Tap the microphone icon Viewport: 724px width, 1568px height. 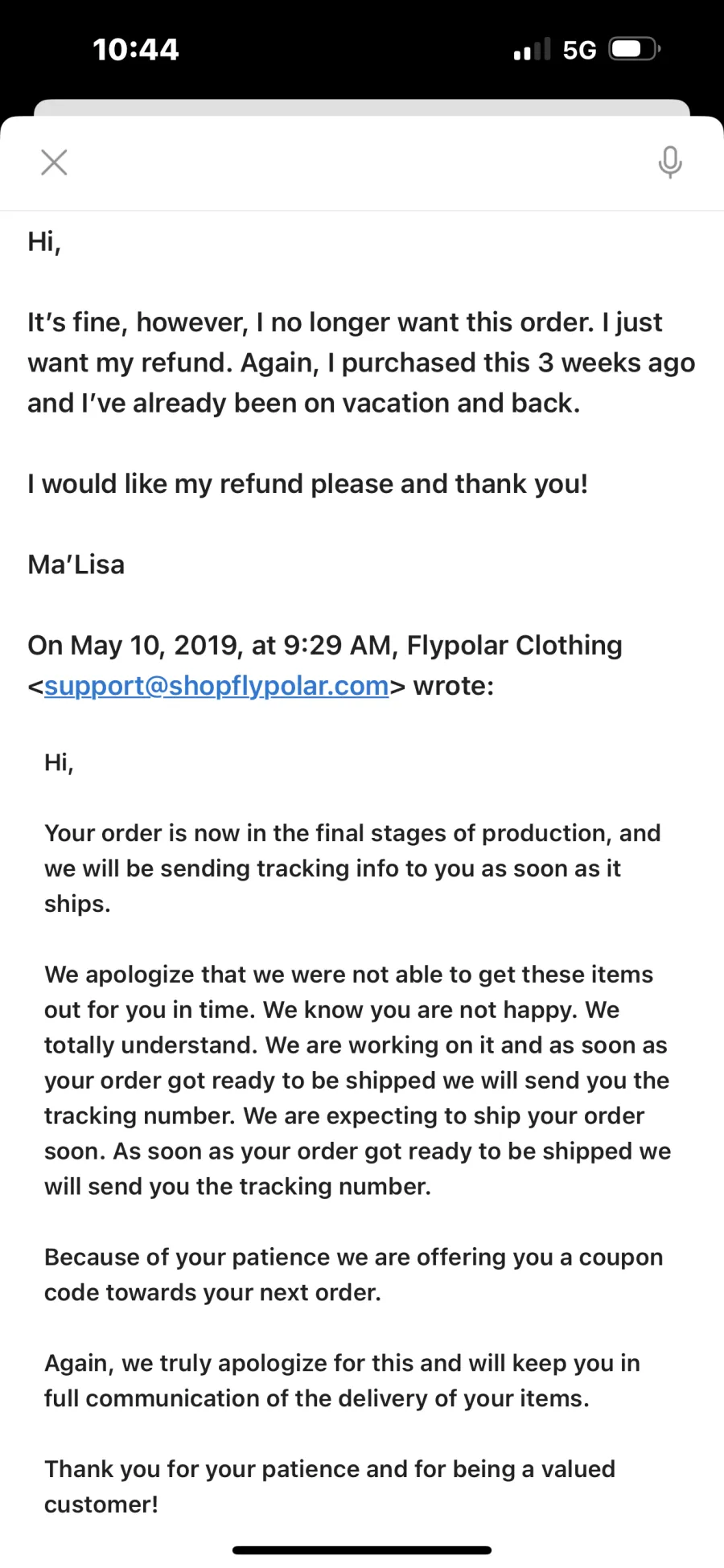click(x=669, y=162)
